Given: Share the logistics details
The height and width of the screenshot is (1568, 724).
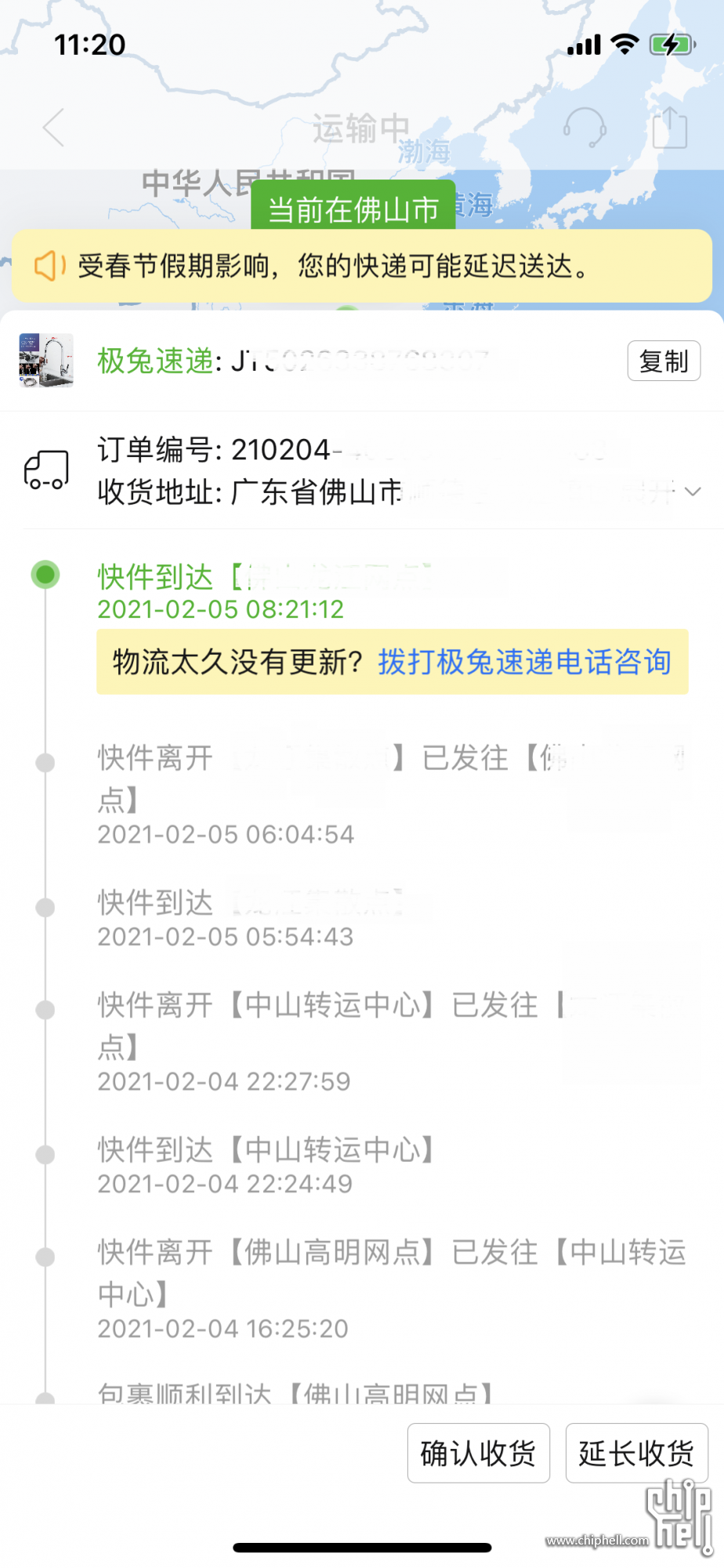Looking at the screenshot, I should [x=670, y=128].
